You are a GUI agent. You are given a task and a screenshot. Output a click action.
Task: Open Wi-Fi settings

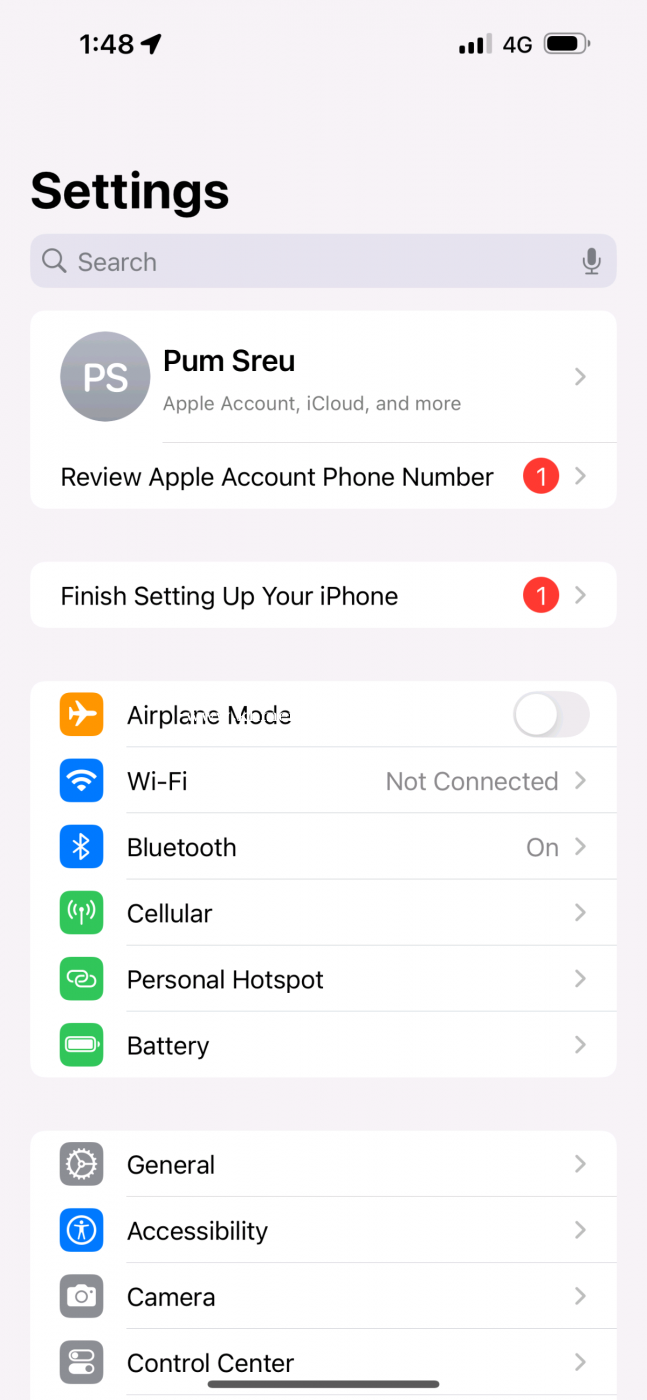323,781
